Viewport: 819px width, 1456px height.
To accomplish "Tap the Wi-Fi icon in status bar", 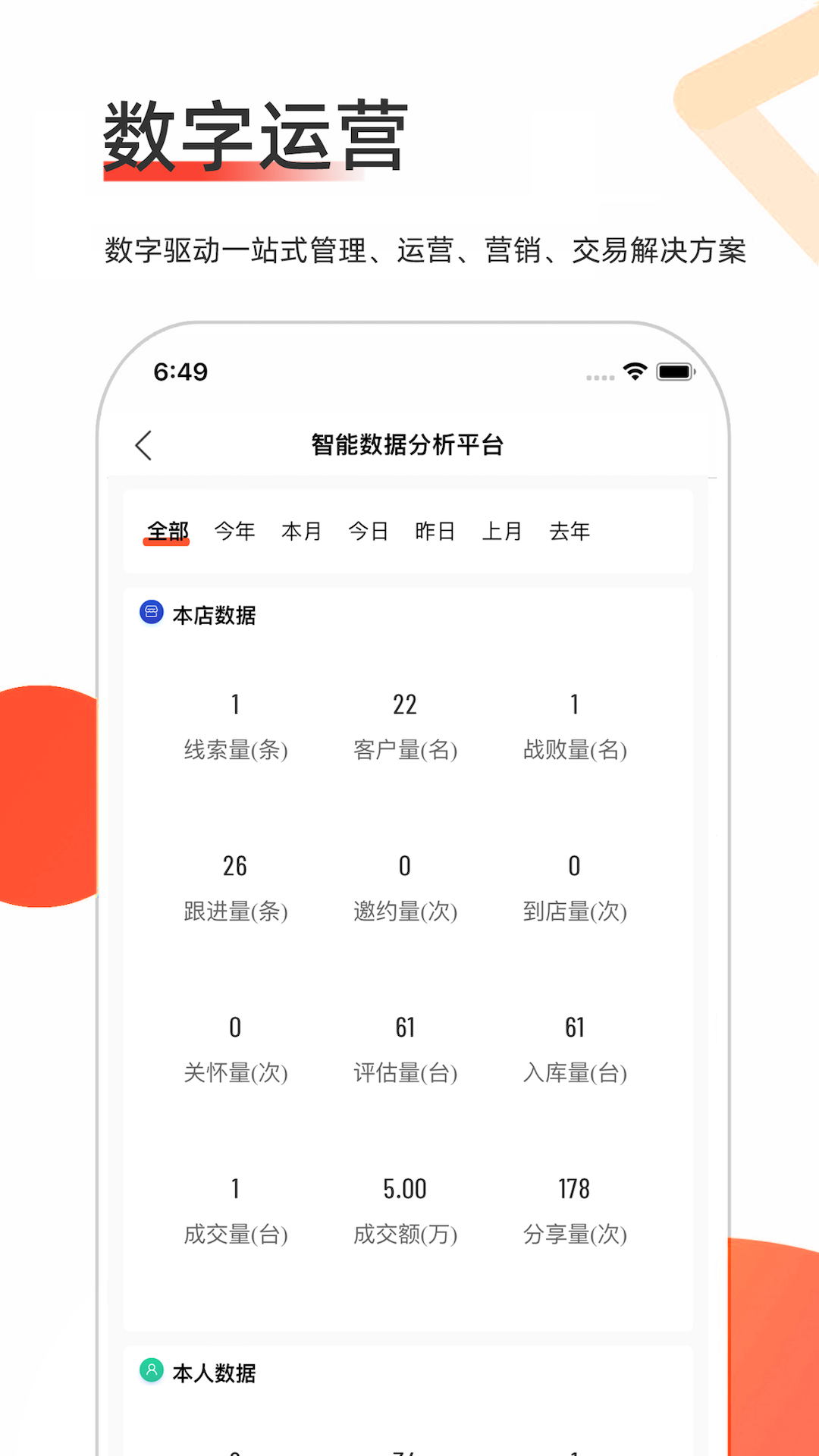I will [634, 372].
